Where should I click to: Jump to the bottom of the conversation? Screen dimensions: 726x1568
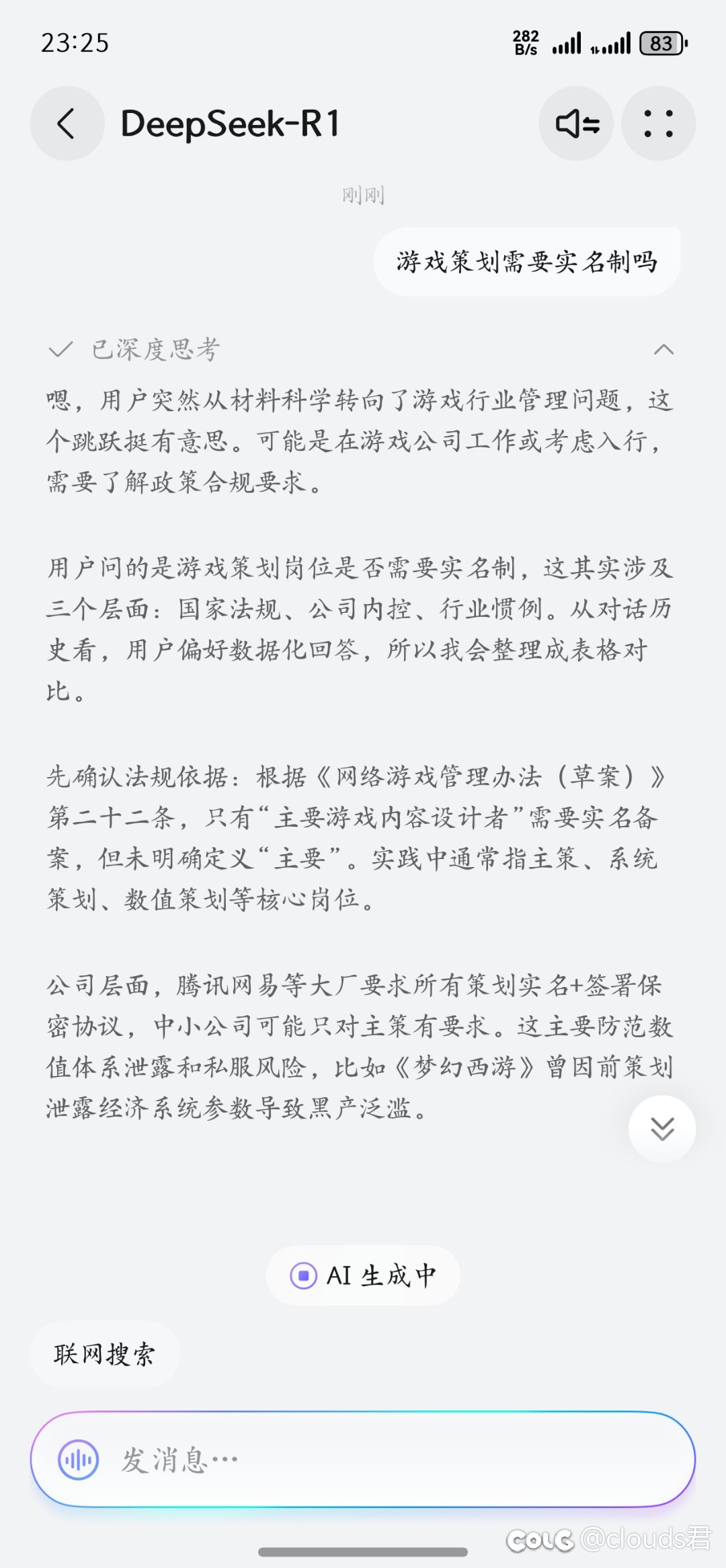tap(662, 1128)
